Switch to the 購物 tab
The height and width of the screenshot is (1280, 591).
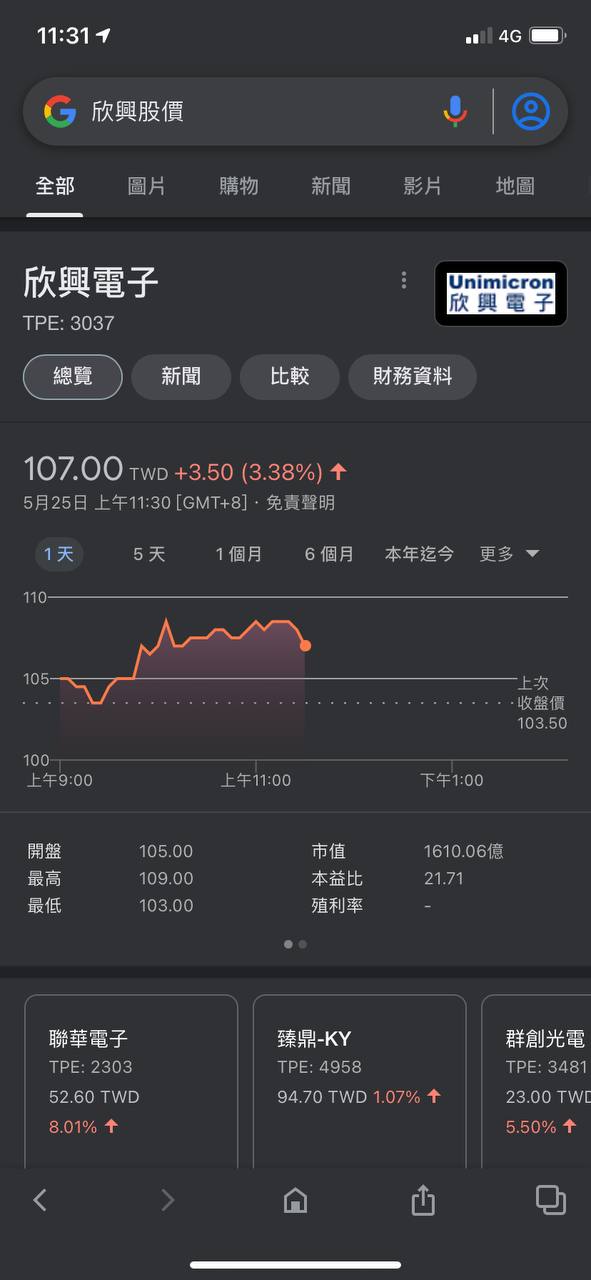pyautogui.click(x=239, y=186)
